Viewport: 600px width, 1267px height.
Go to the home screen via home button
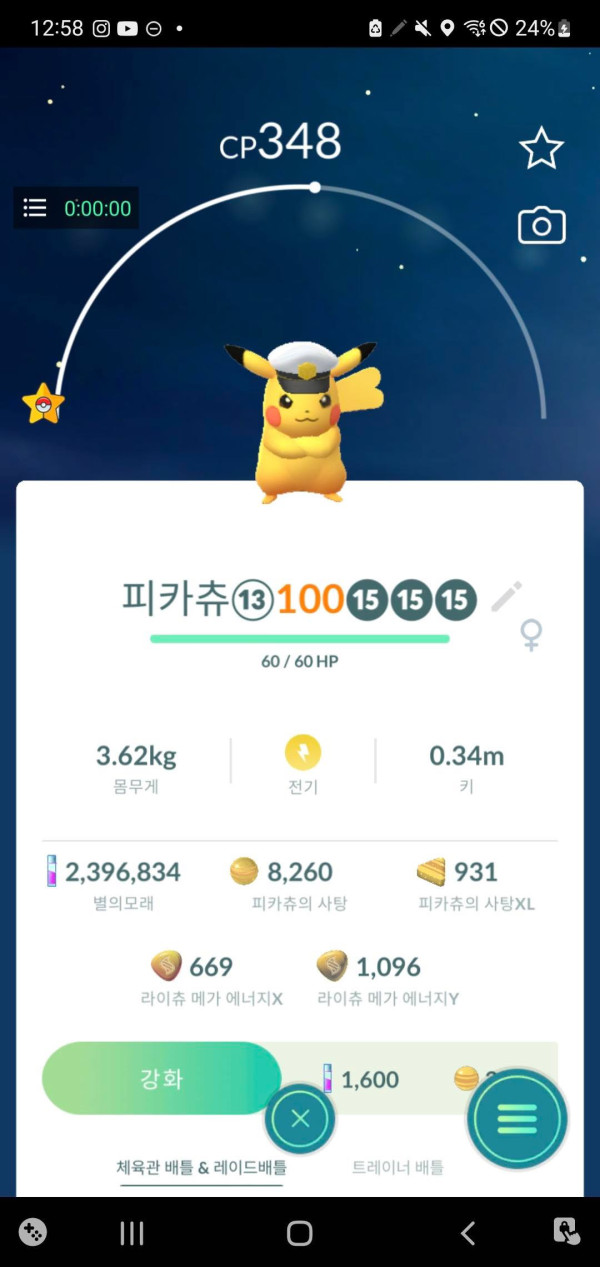[x=300, y=1233]
